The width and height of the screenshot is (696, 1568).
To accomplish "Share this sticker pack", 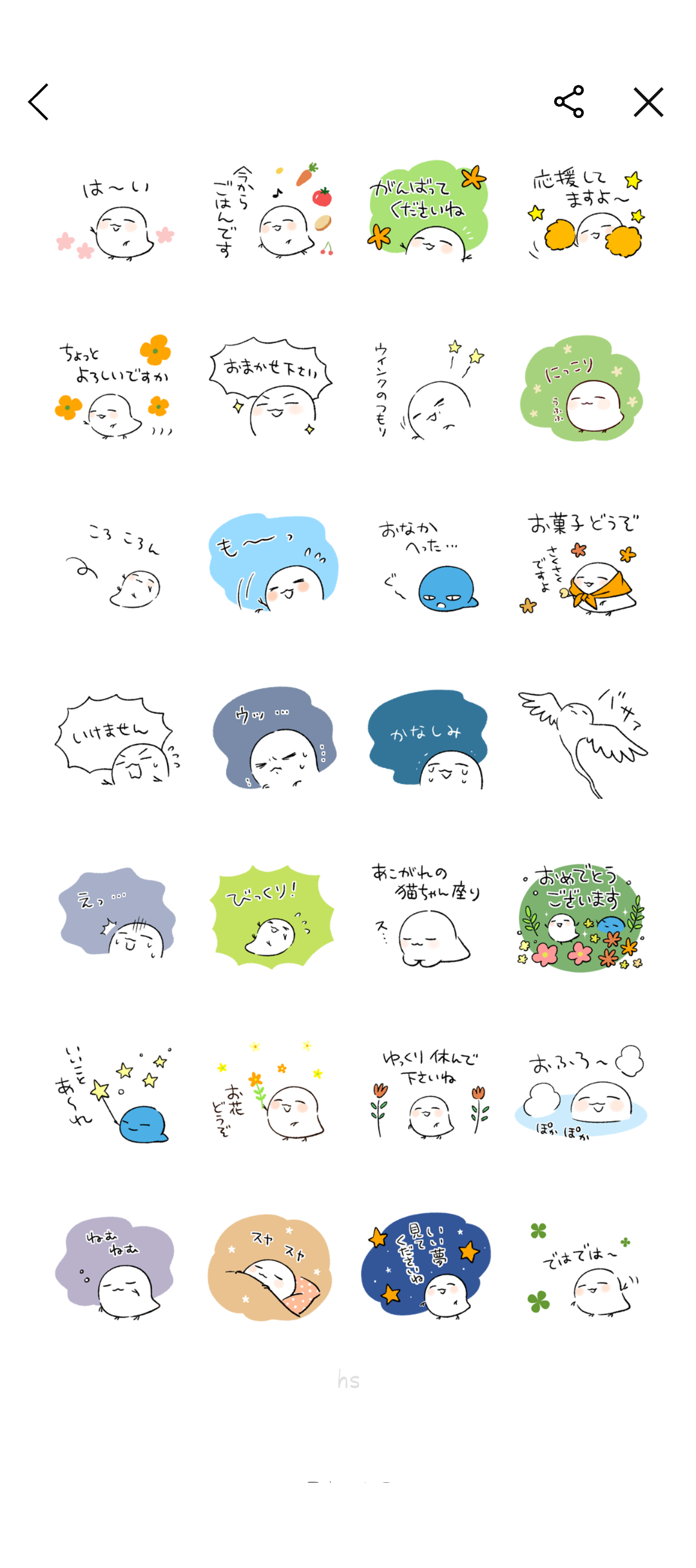I will pos(569,102).
